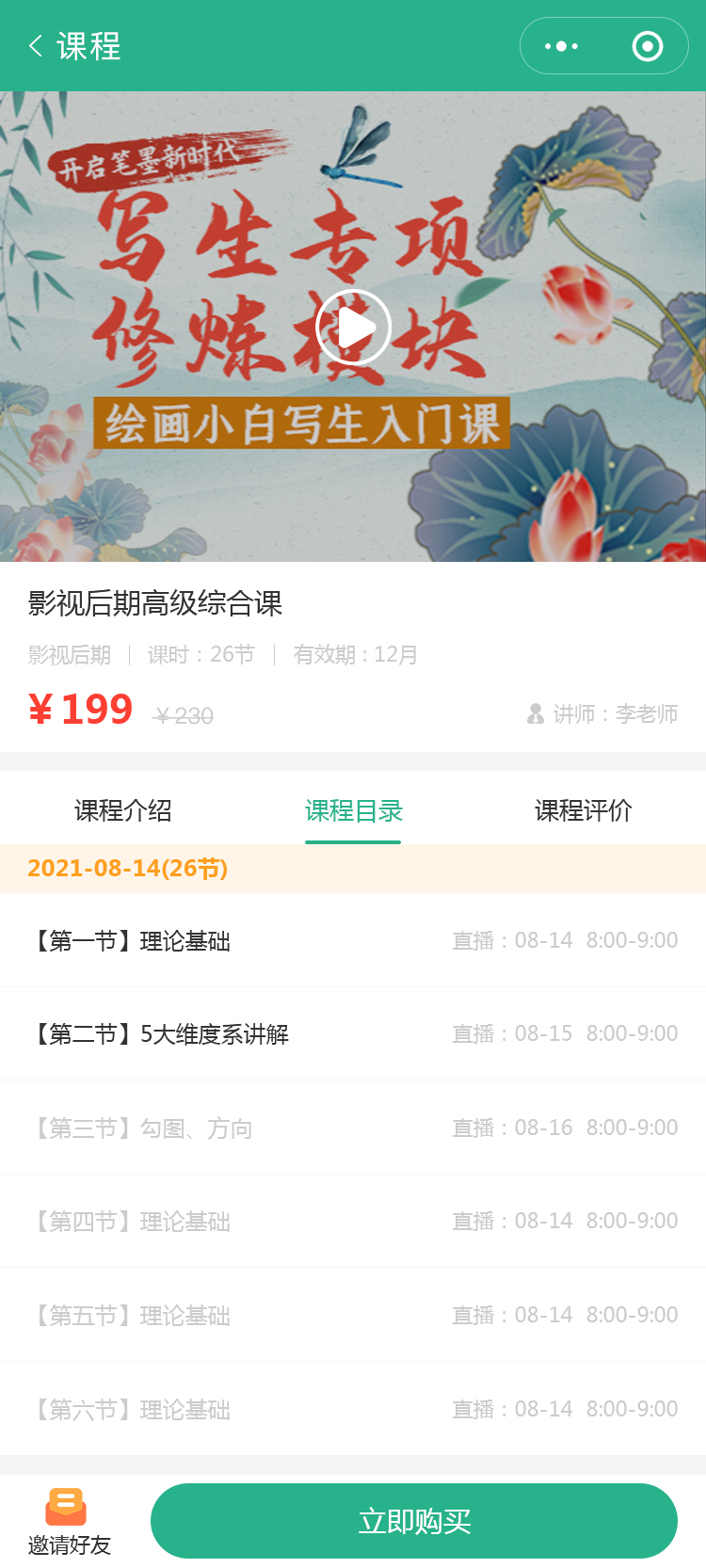This screenshot has width=706, height=1568.
Task: Switch to the 课程介绍 tab
Action: click(123, 810)
